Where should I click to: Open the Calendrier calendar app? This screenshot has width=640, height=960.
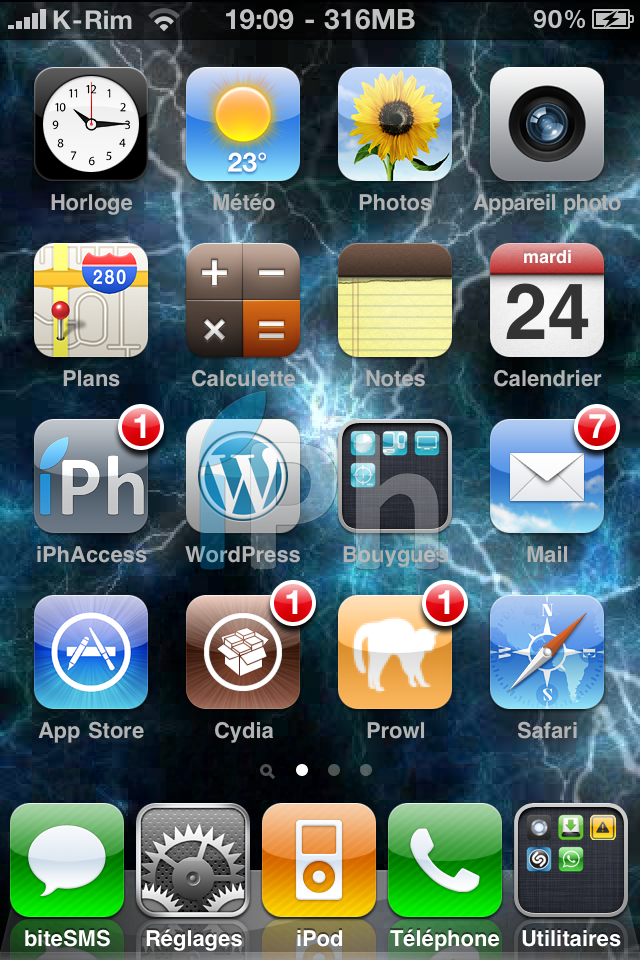(x=547, y=300)
